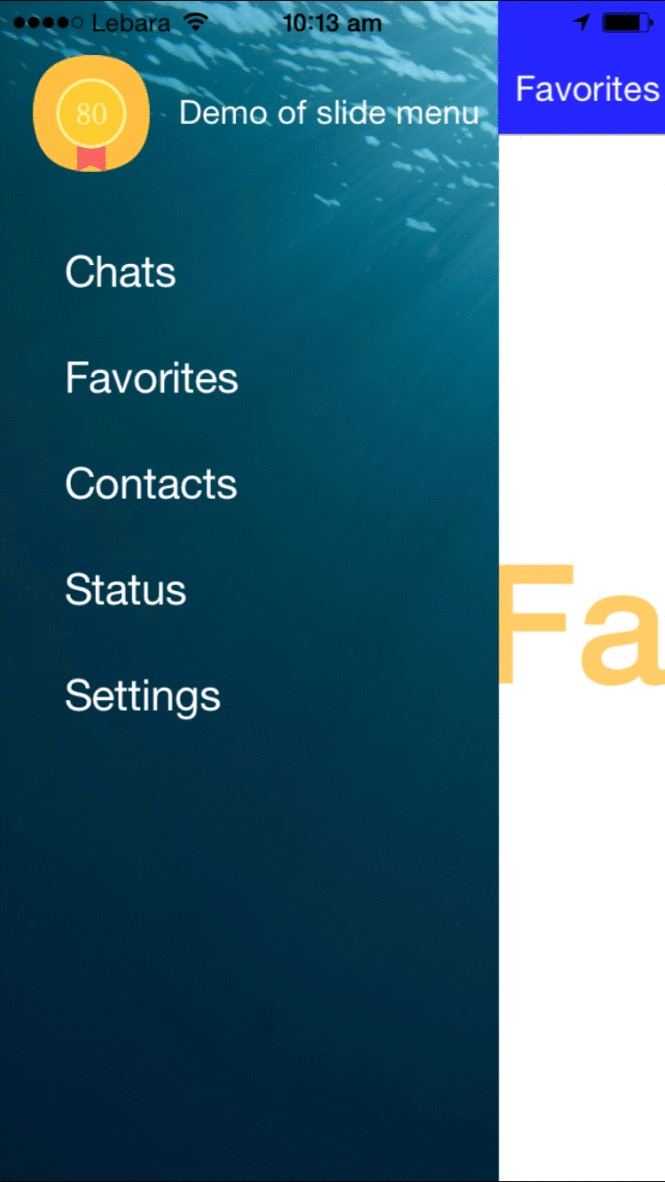This screenshot has height=1182, width=665.
Task: Select Favorites in the slide menu
Action: click(x=151, y=378)
